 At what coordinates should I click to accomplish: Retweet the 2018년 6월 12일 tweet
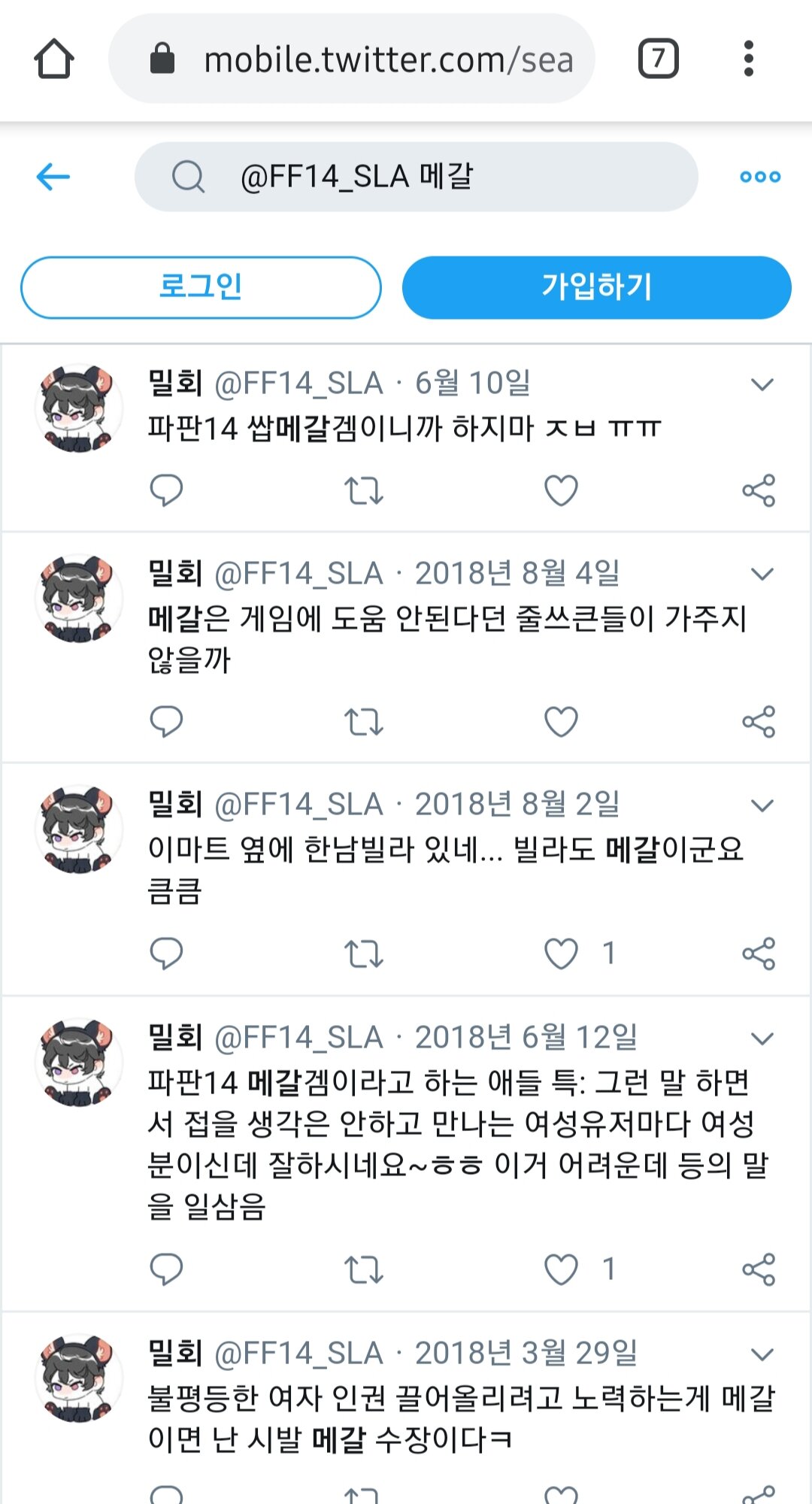point(364,1269)
